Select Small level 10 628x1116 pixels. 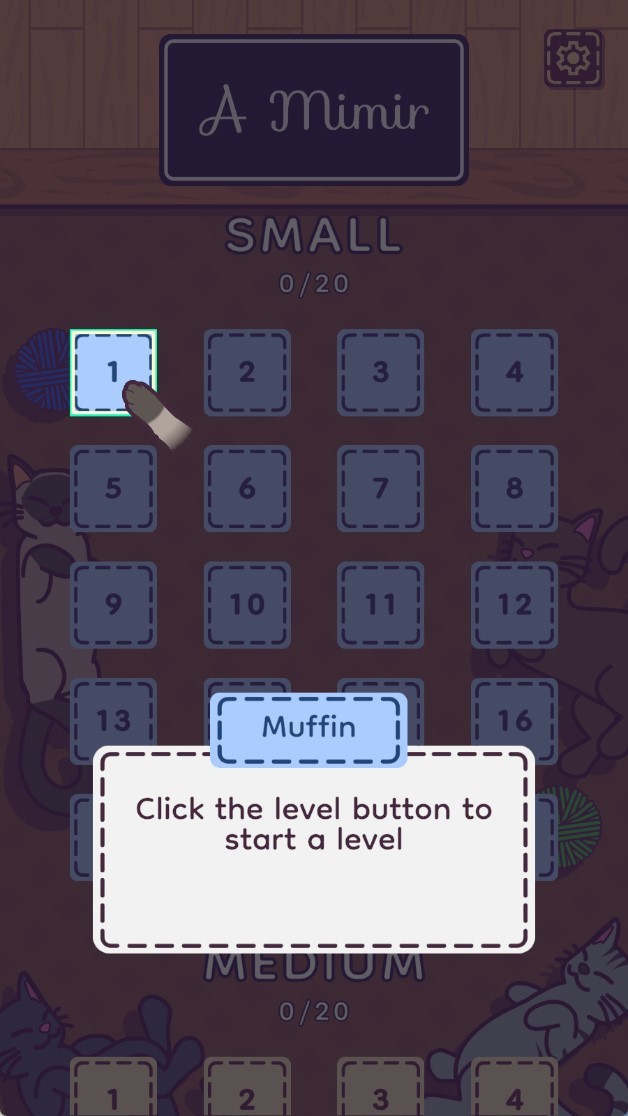tap(247, 604)
